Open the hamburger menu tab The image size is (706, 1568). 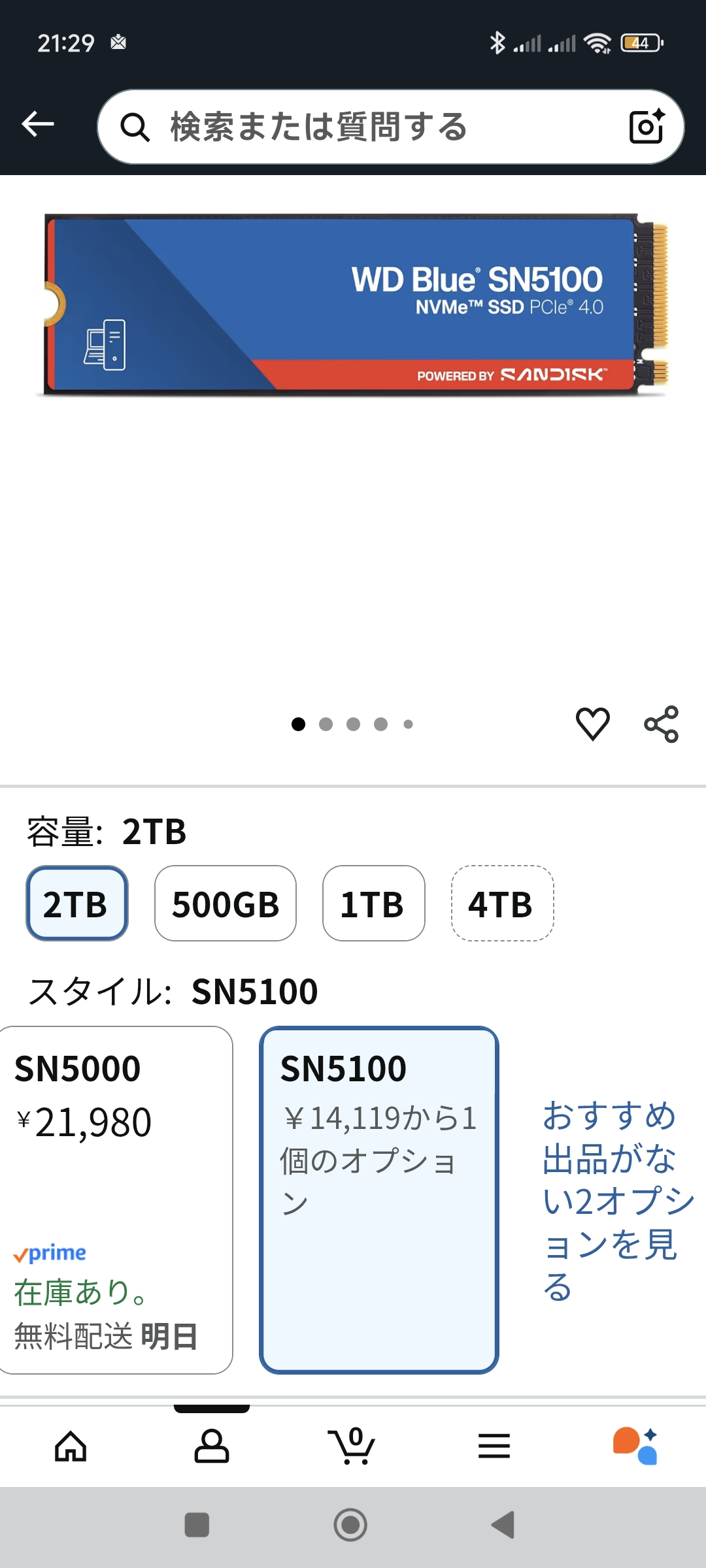click(x=494, y=1446)
